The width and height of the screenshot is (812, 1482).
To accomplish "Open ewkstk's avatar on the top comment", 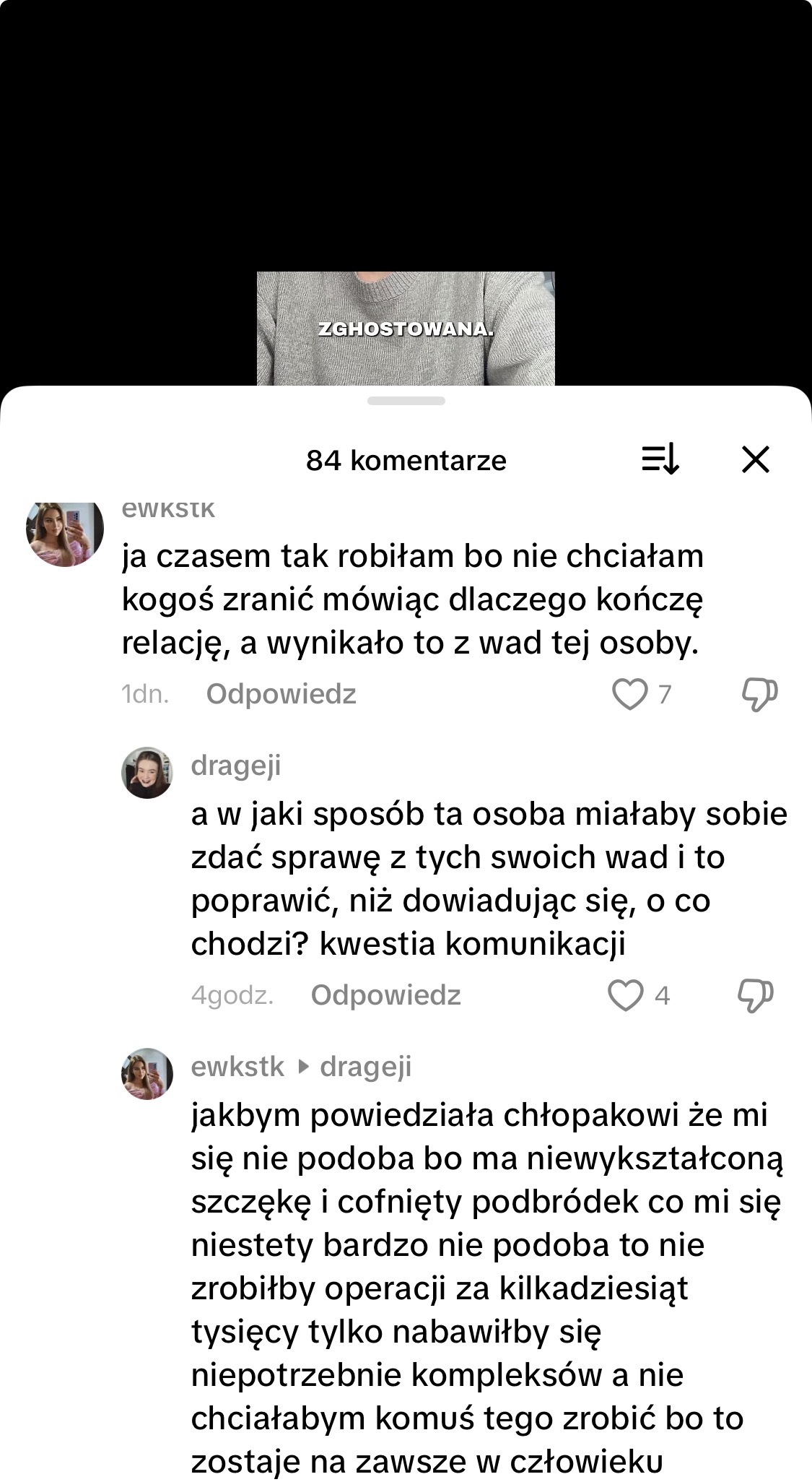I will coord(65,533).
